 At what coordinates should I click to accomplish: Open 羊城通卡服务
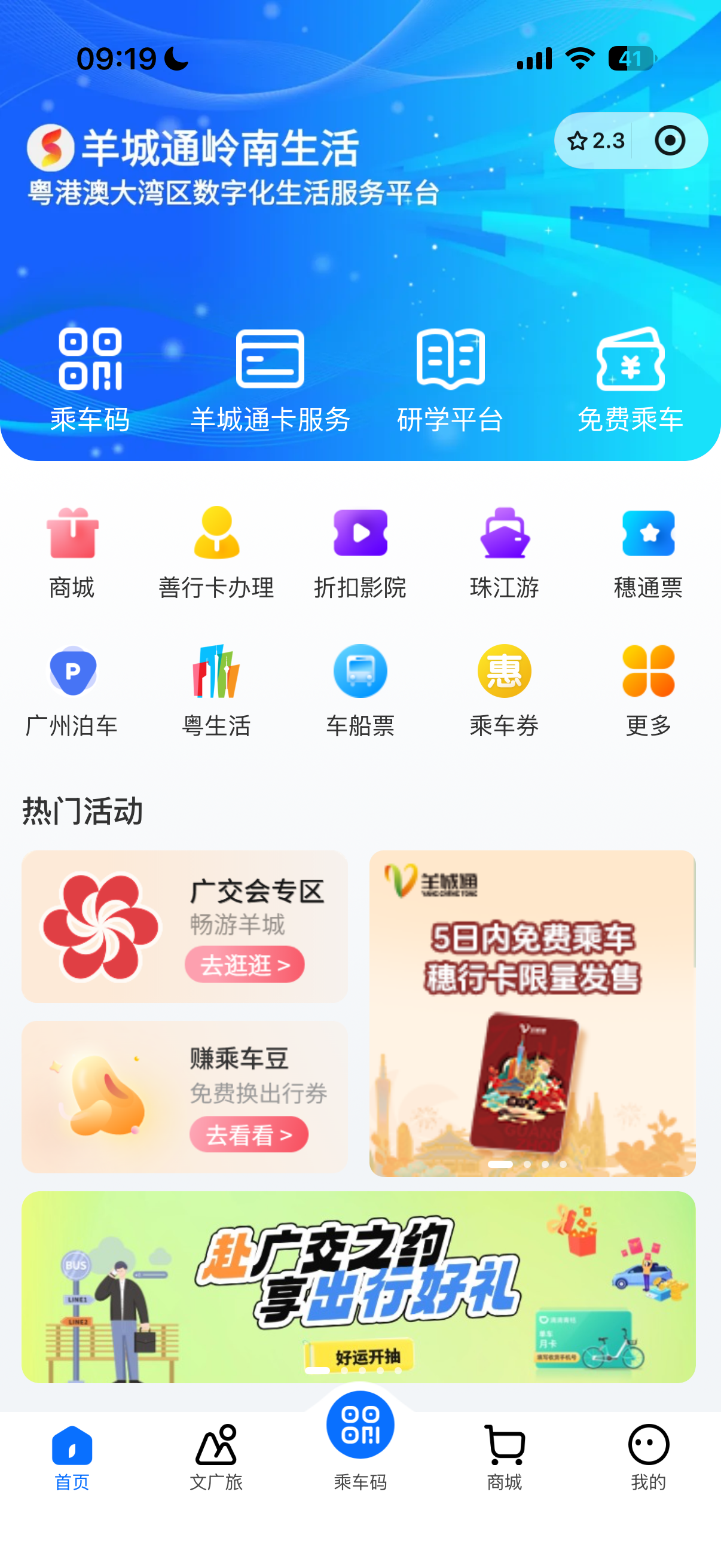coord(270,379)
